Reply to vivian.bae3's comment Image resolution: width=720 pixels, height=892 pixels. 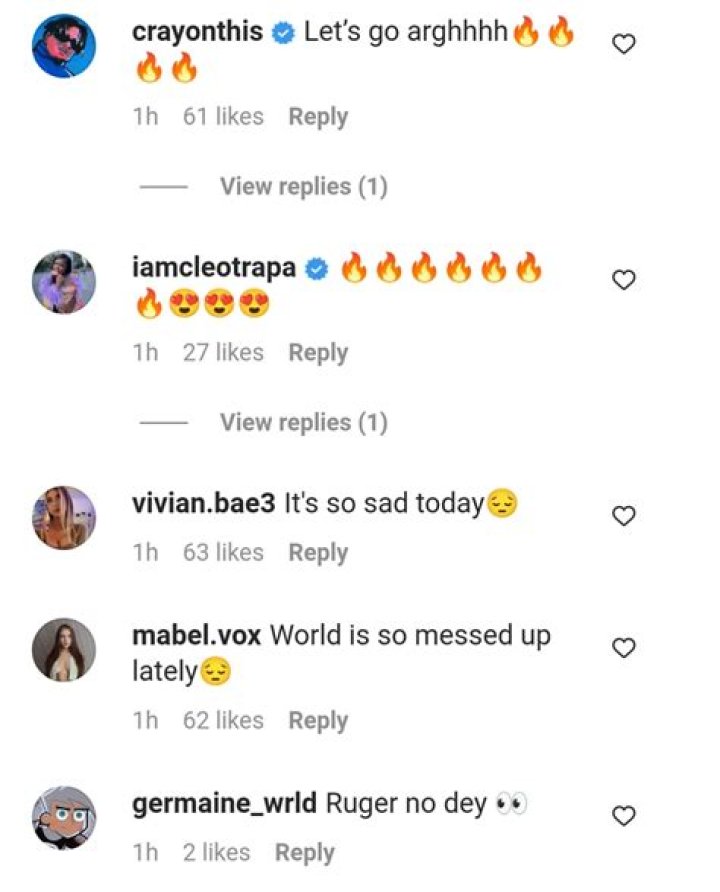318,553
